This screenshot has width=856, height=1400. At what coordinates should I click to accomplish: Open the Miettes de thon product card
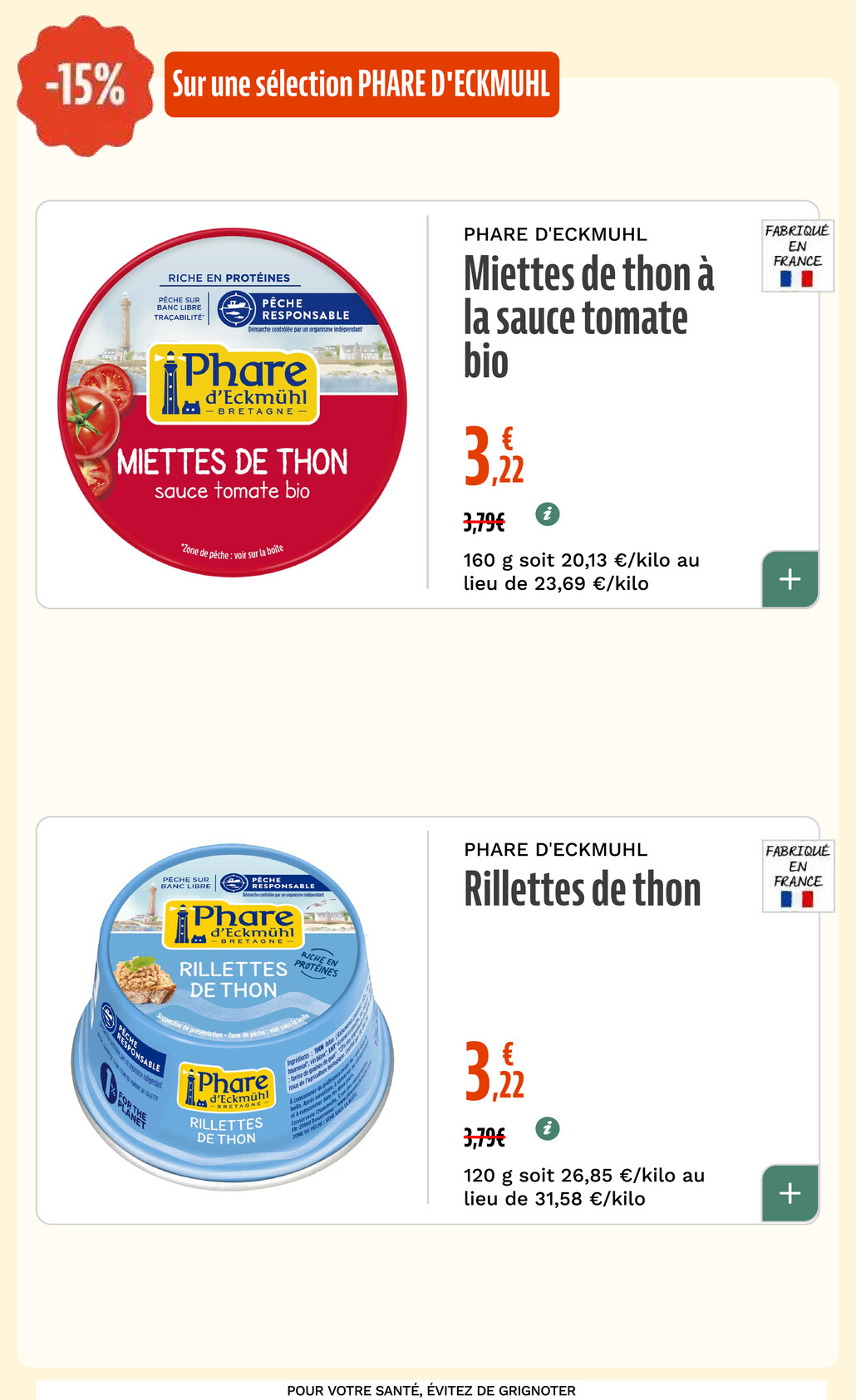pos(427,405)
